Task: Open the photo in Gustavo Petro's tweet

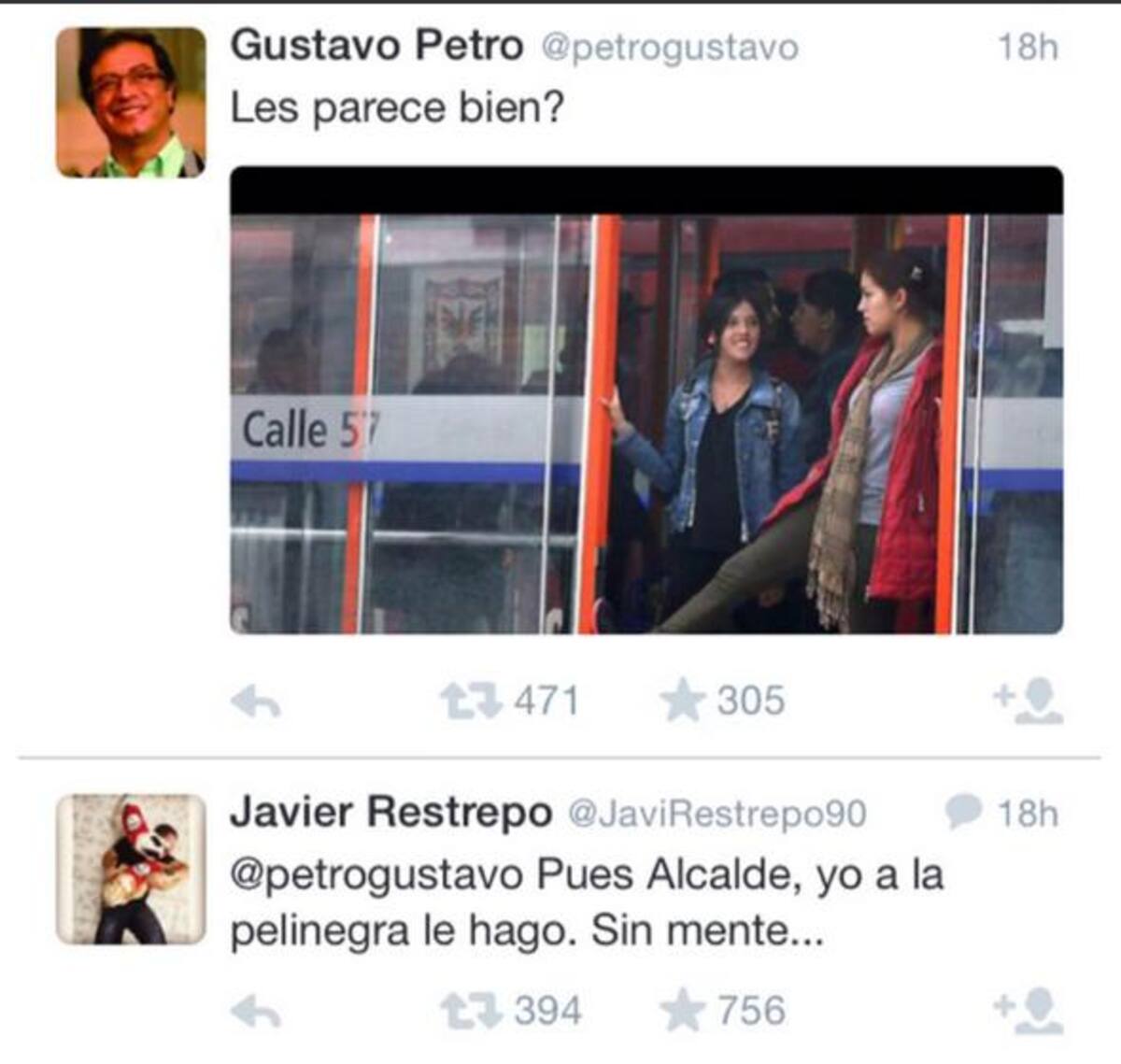Action: 646,400
